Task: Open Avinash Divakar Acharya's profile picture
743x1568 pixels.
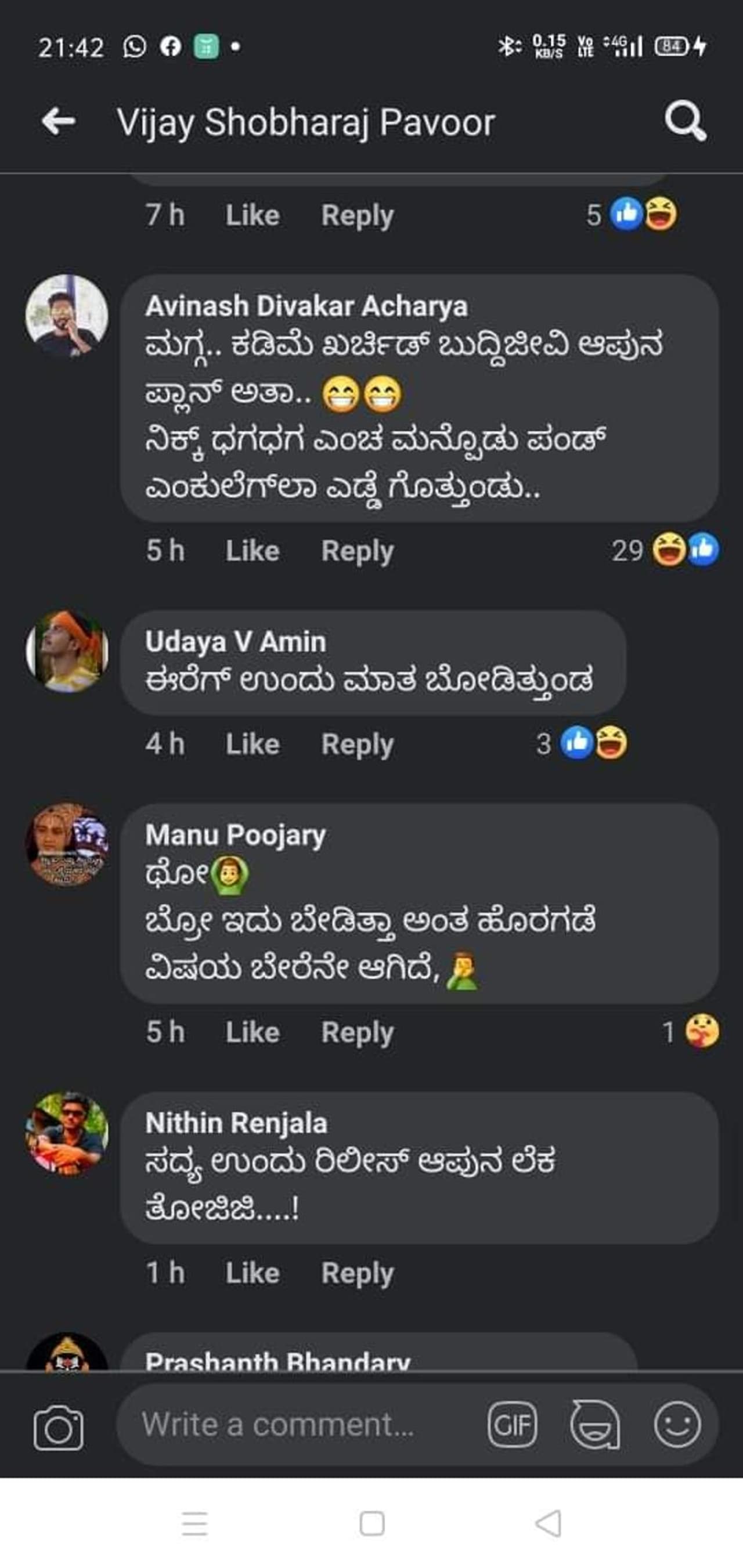Action: [x=67, y=315]
